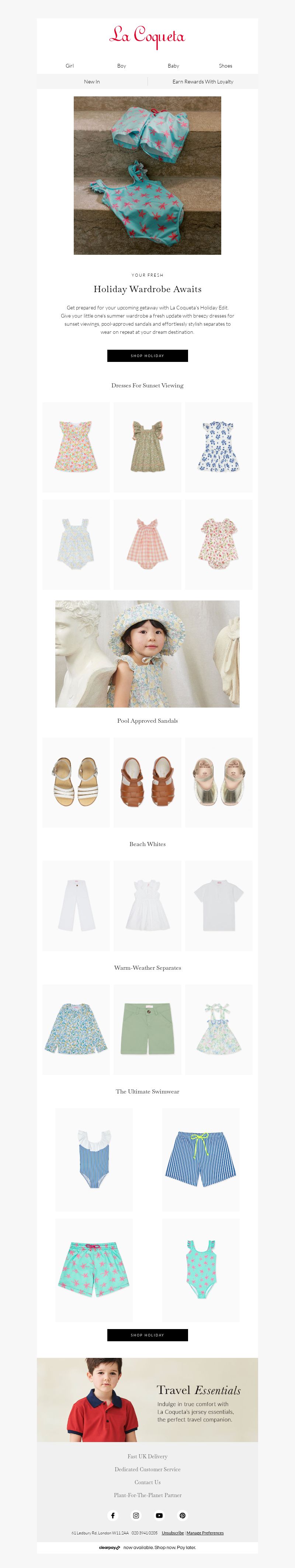This screenshot has width=295, height=1568.
Task: Open the Girl category
Action: pos(69,66)
